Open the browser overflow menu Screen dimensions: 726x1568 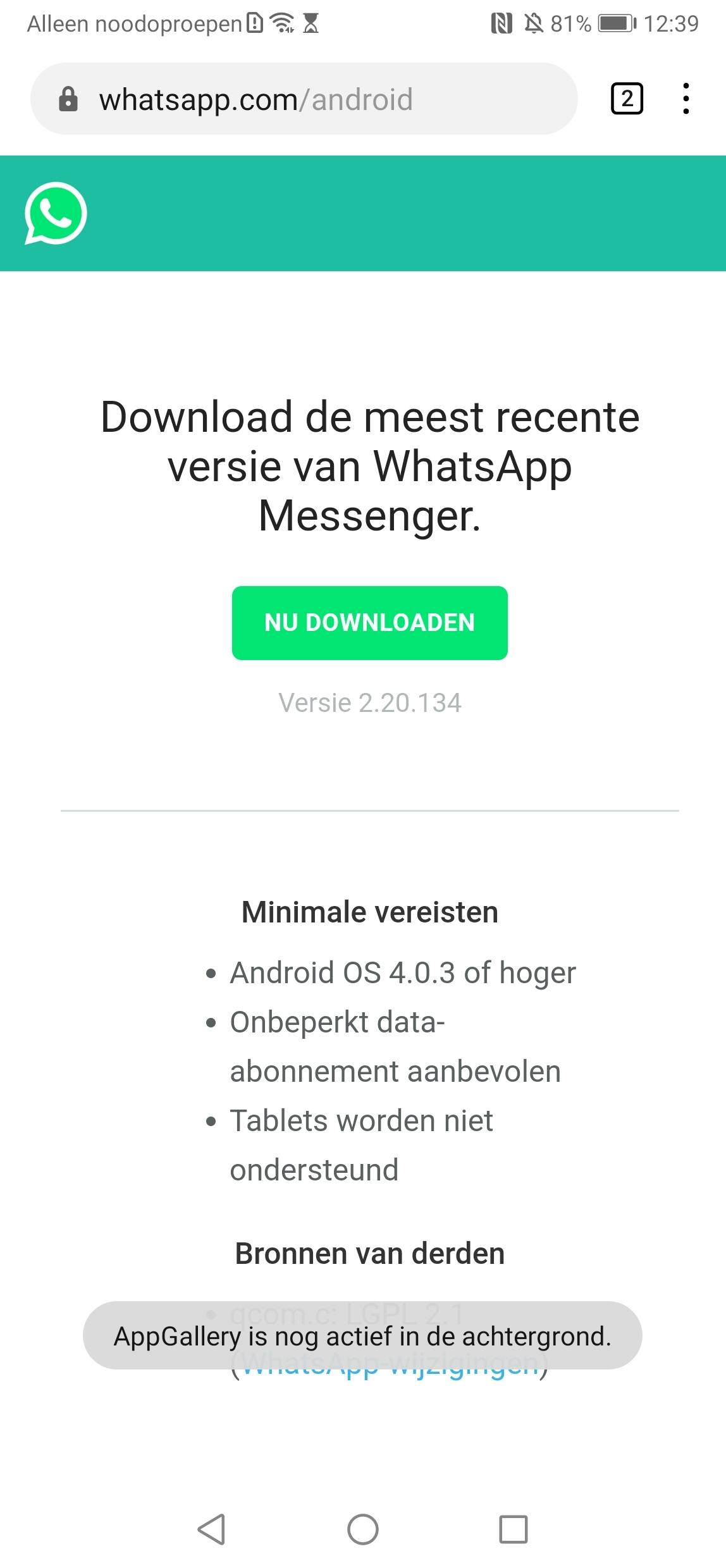coord(686,99)
